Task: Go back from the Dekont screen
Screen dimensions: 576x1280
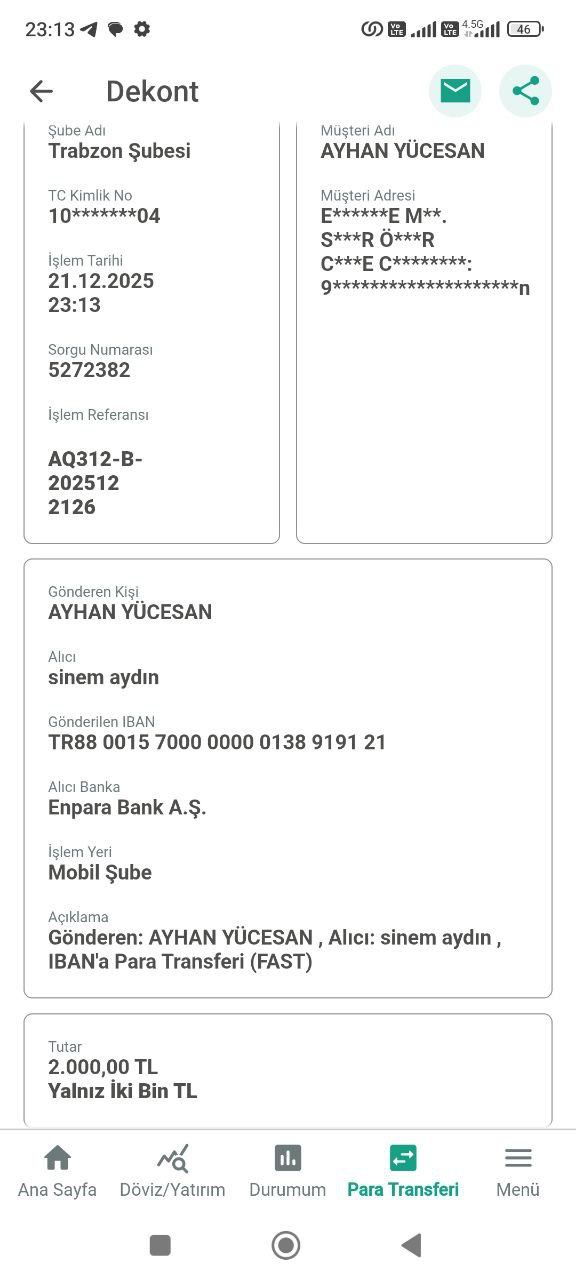Action: click(41, 91)
